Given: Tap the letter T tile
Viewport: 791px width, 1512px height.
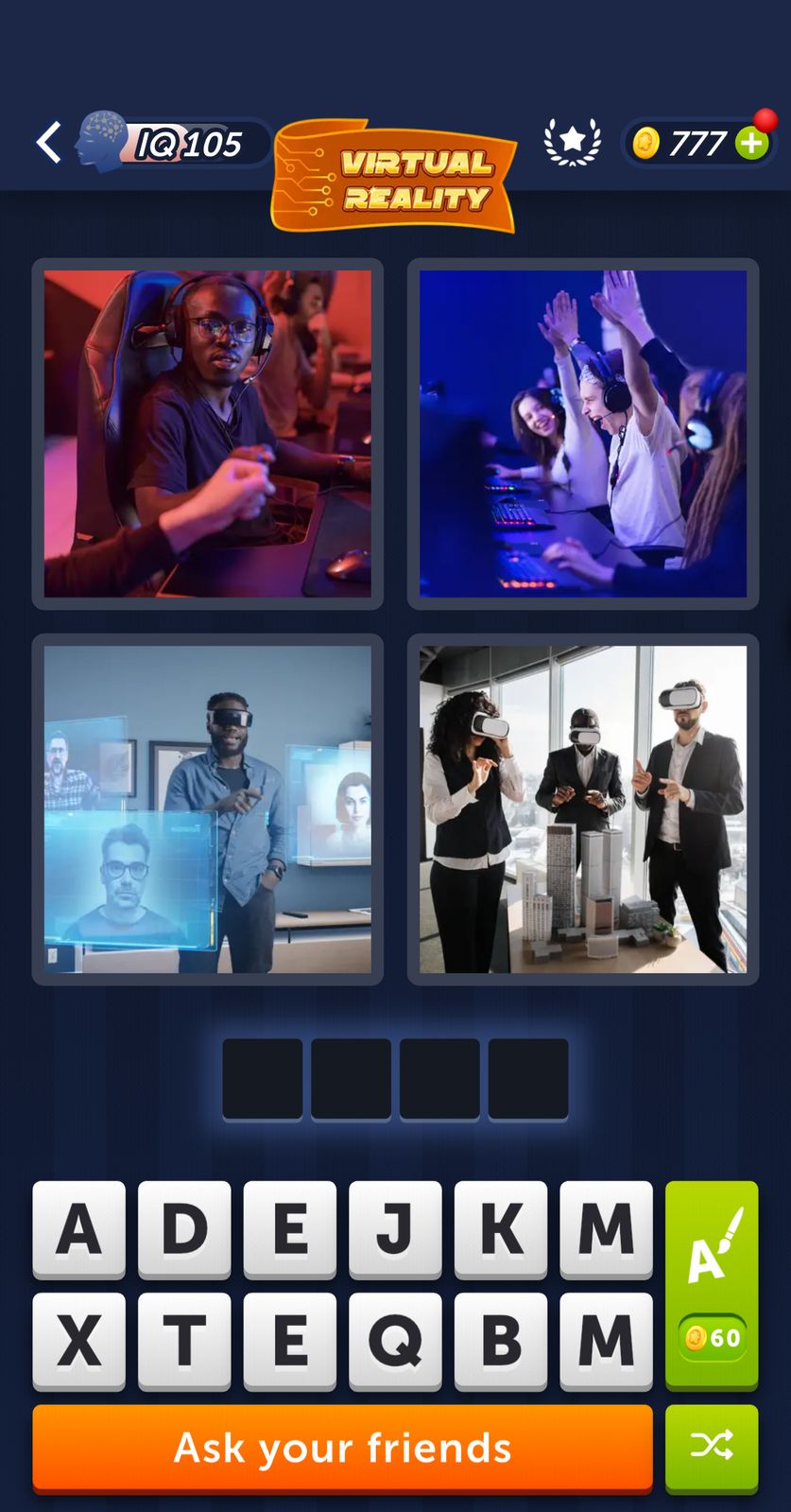Looking at the screenshot, I should point(184,1340).
